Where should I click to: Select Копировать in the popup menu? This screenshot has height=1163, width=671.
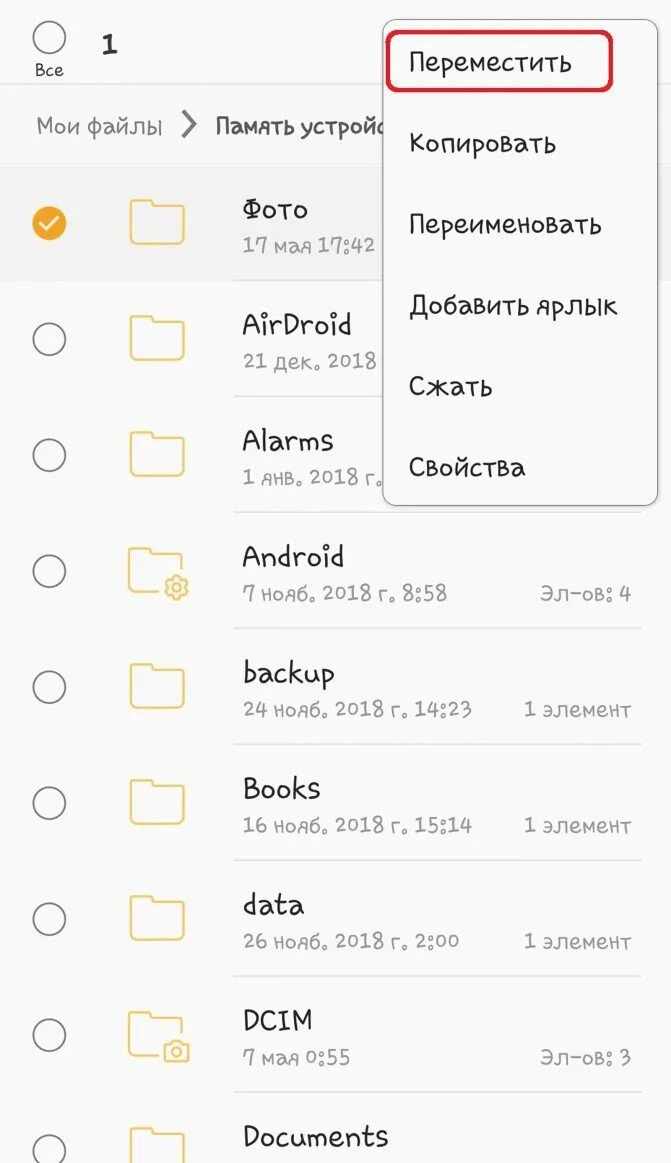(x=482, y=143)
